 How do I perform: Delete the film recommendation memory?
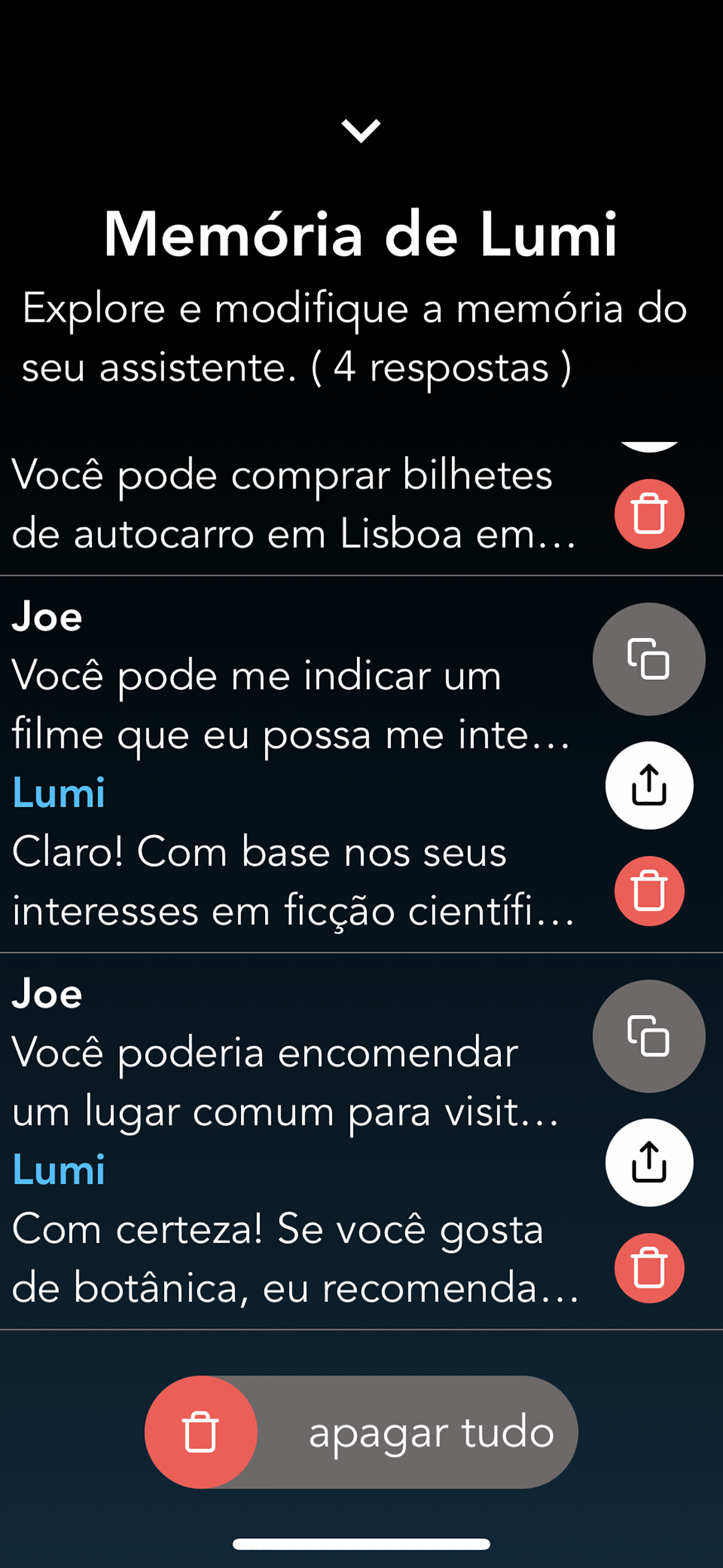650,891
